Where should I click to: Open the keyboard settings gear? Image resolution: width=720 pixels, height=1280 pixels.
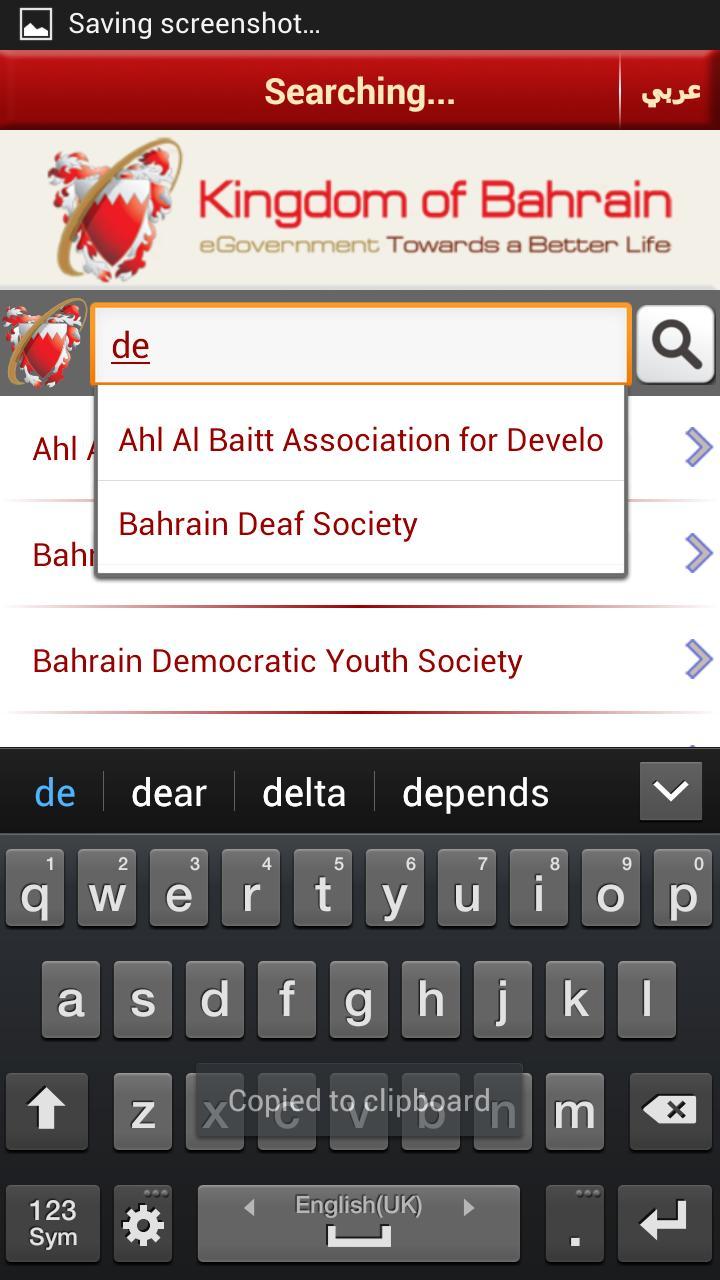tap(142, 1223)
